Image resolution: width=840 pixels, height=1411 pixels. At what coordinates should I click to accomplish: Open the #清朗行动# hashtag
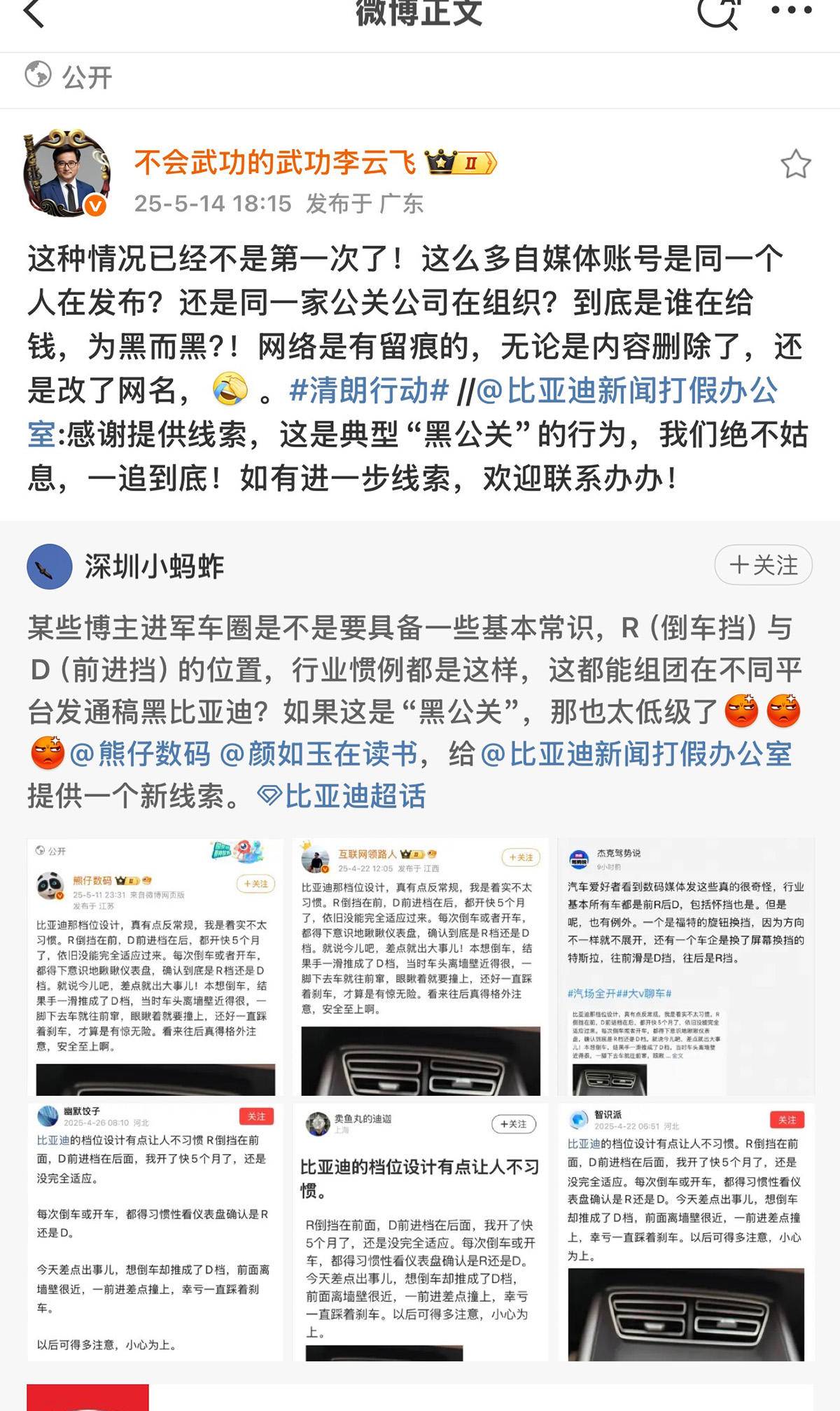369,391
